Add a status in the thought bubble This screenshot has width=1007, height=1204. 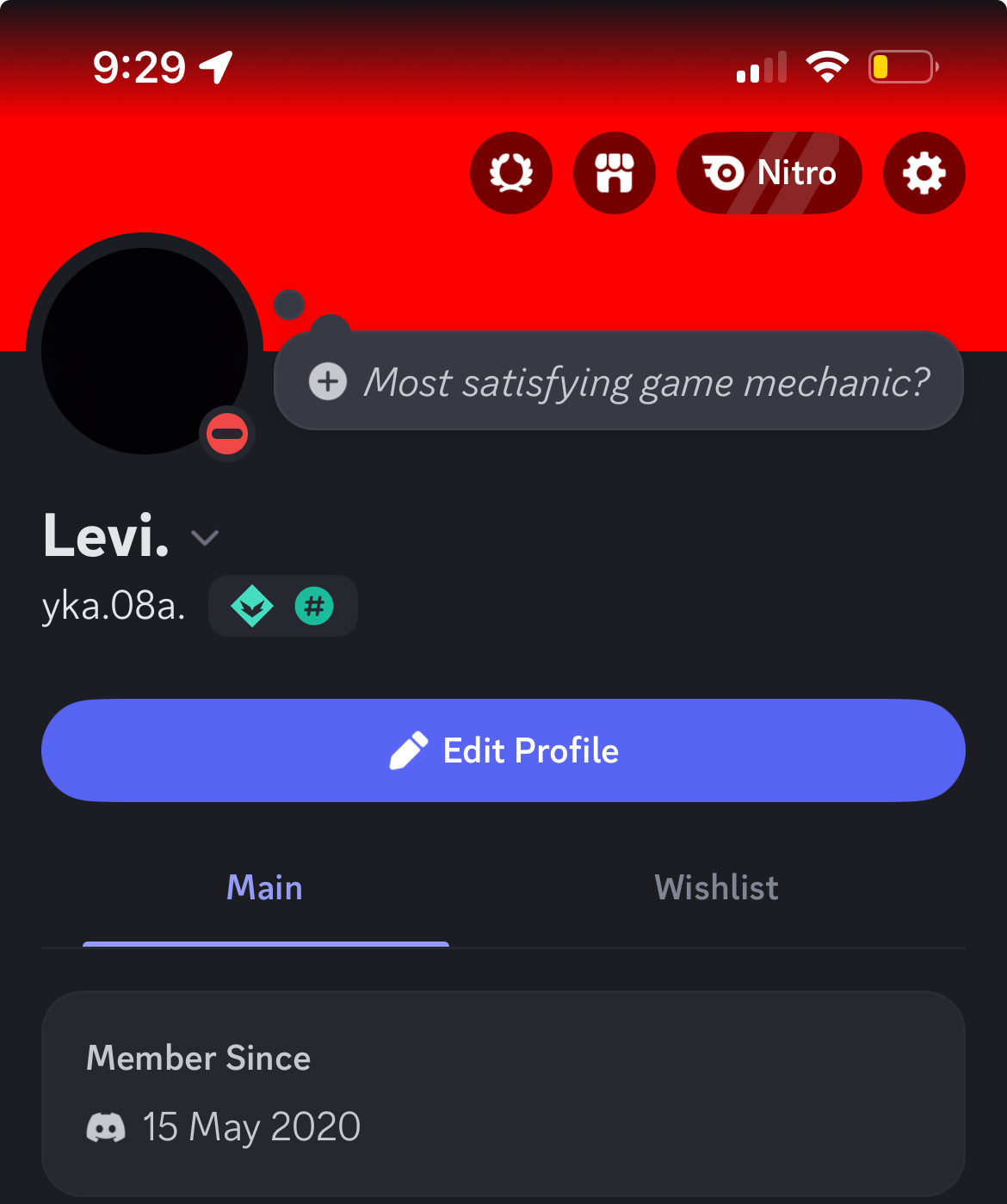(618, 381)
